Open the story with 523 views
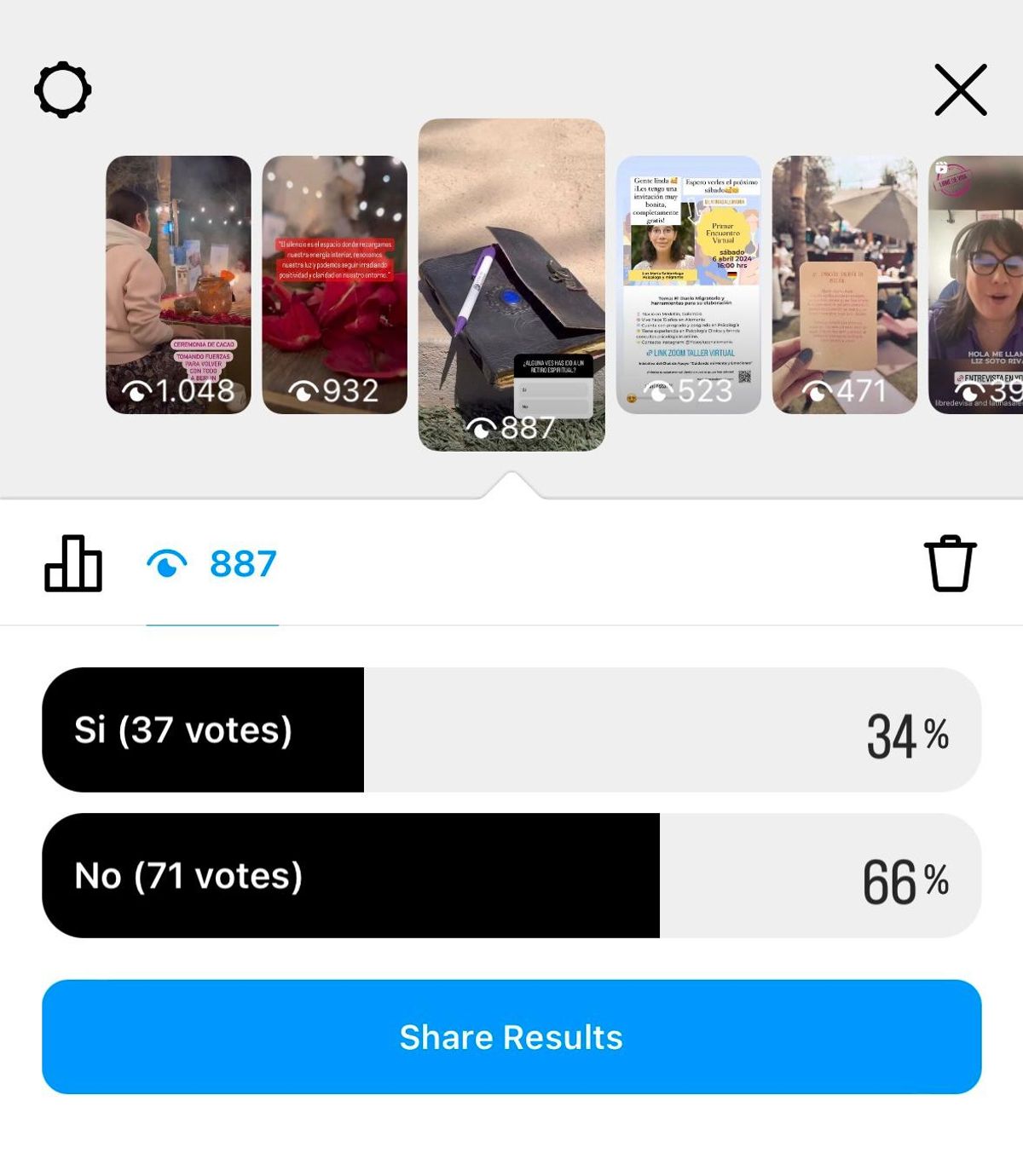 click(x=688, y=285)
